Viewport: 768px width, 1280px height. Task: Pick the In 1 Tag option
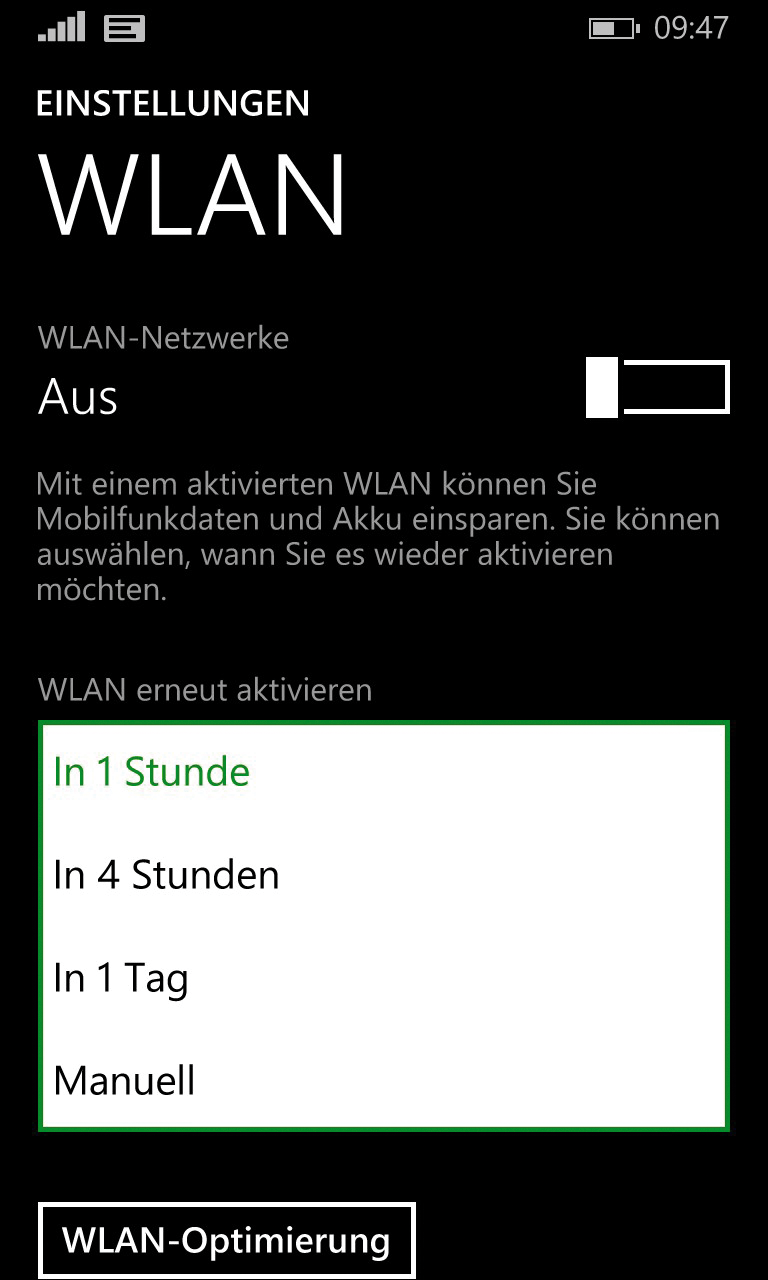pos(384,978)
